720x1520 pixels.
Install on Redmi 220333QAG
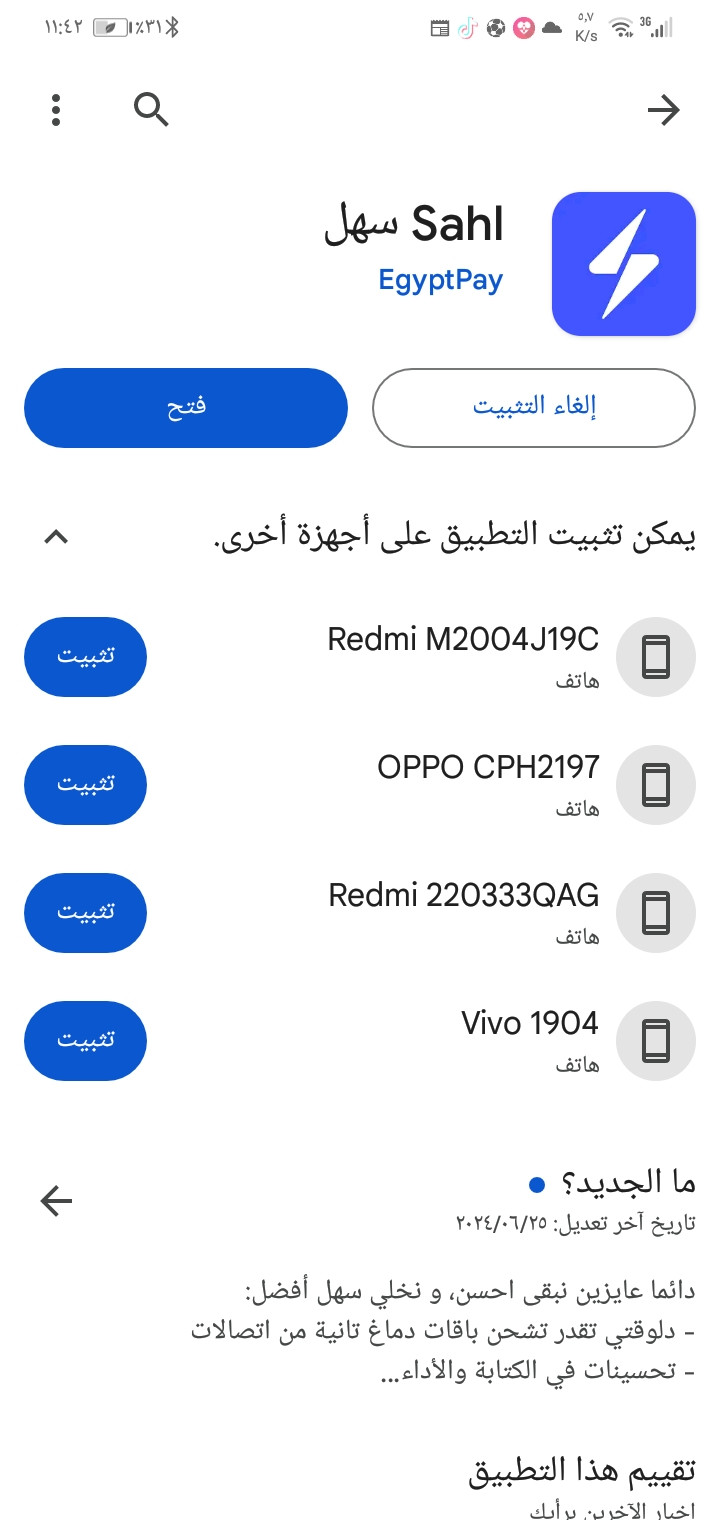coord(85,912)
